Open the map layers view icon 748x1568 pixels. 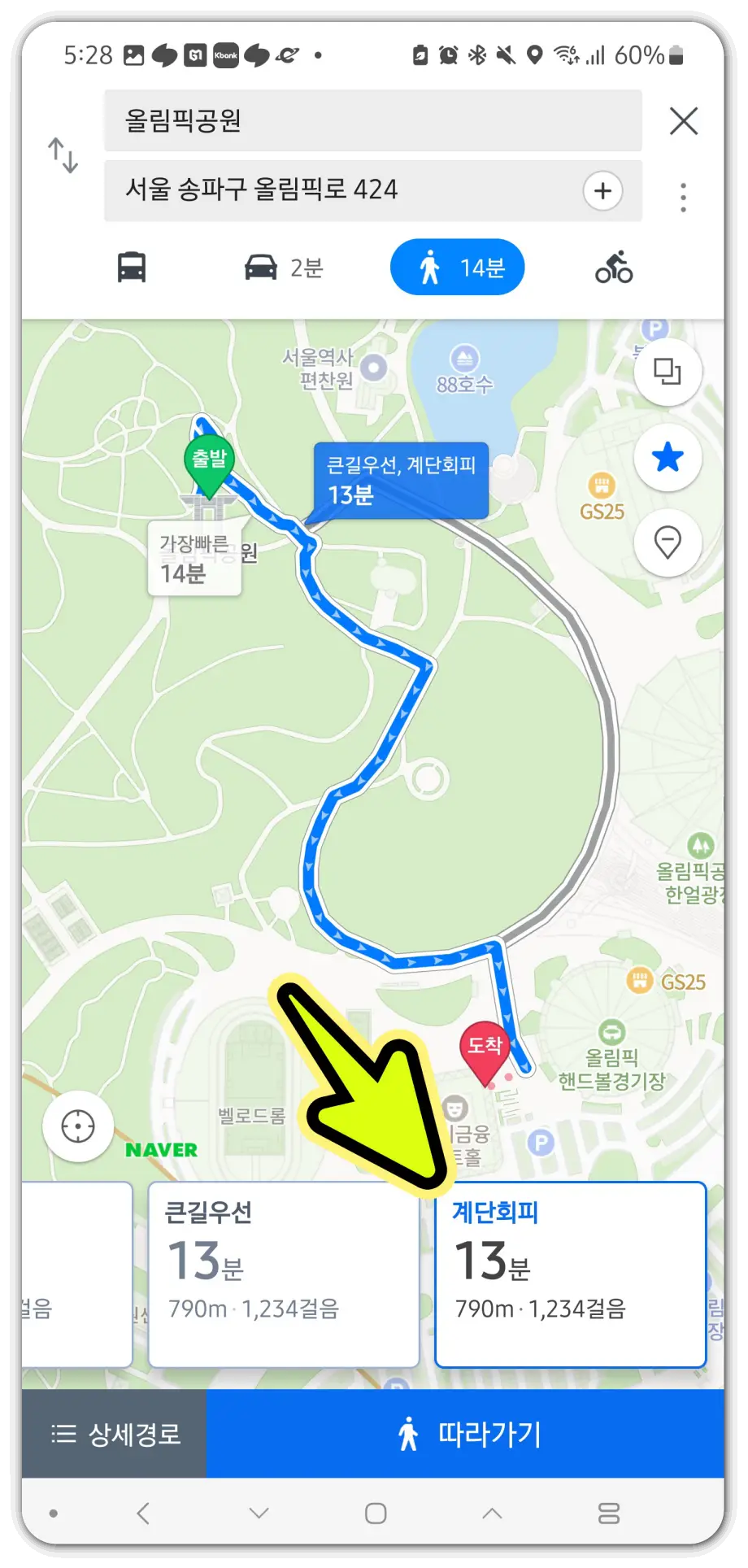667,371
